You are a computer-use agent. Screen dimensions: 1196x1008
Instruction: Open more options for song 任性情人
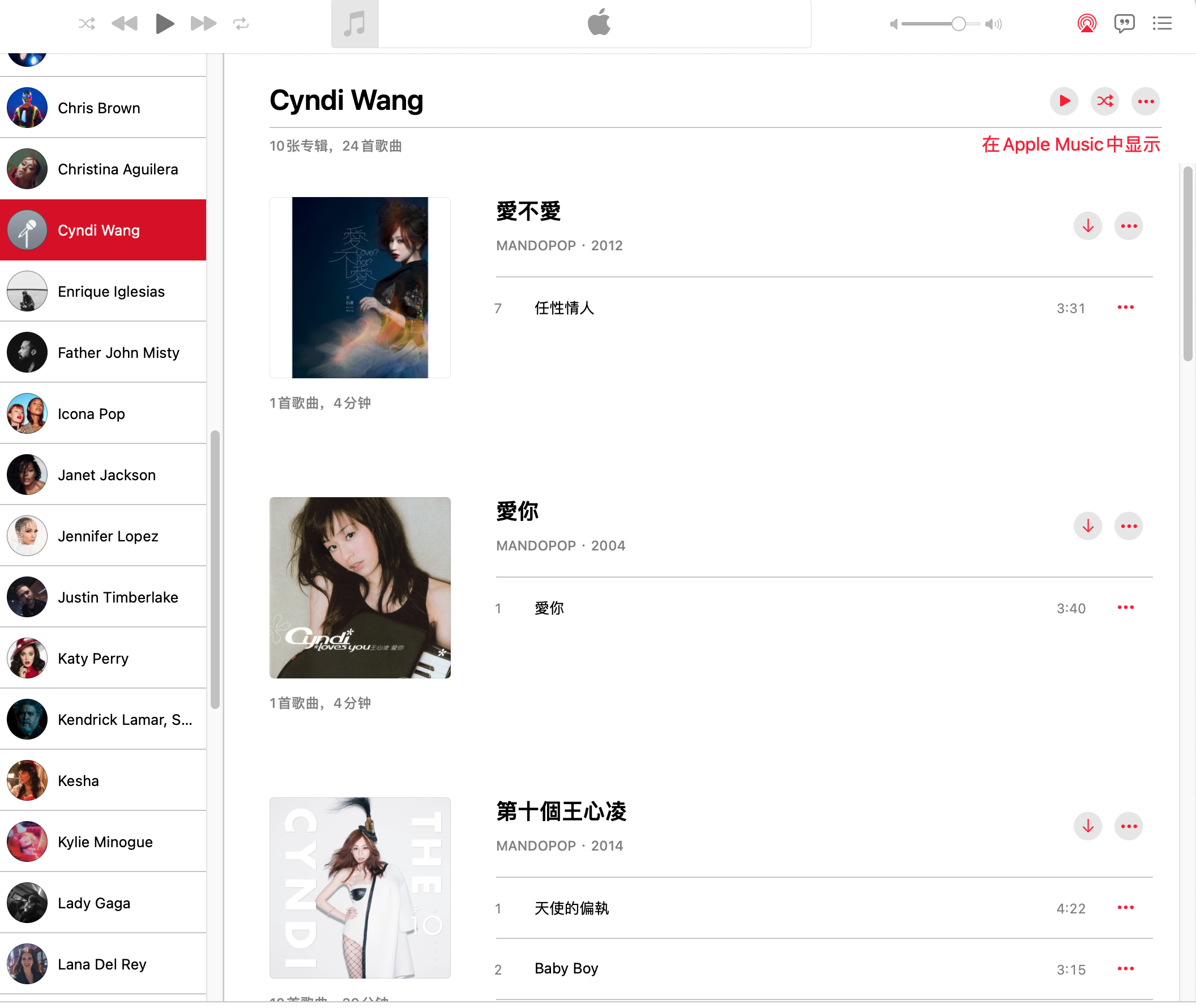tap(1125, 308)
